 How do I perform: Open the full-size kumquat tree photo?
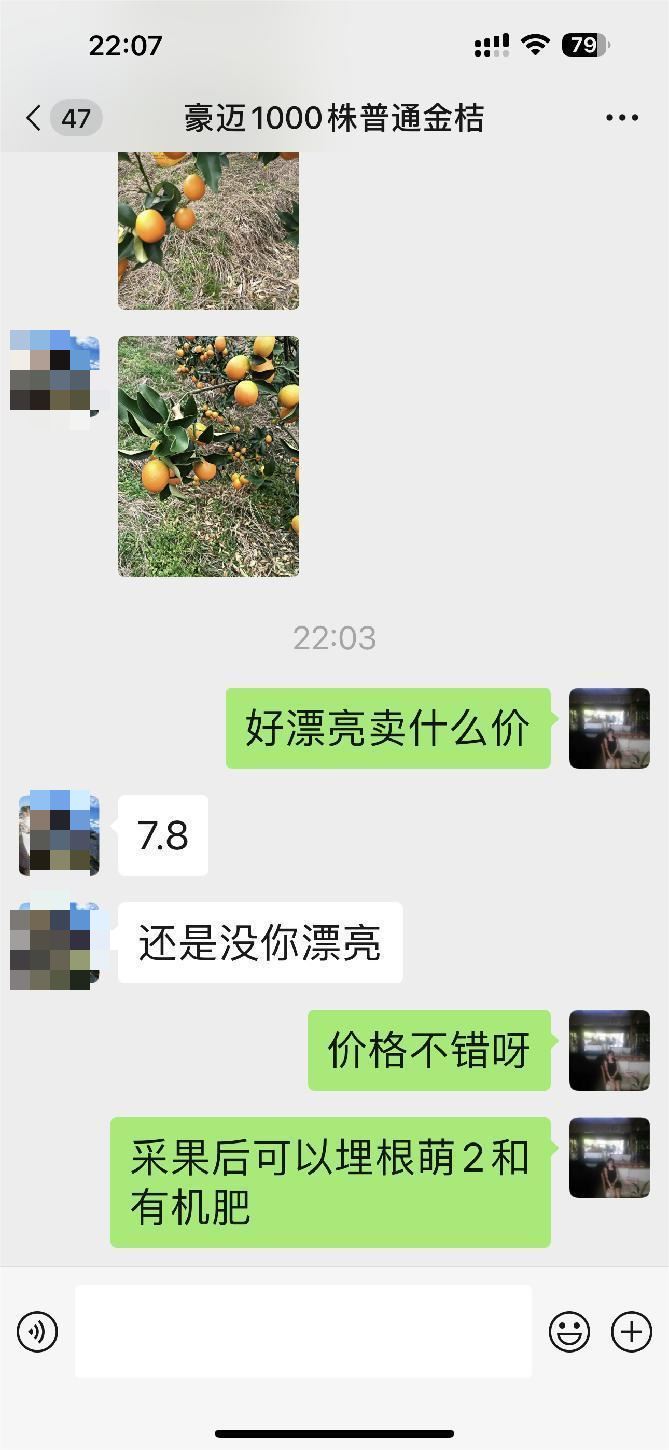(208, 456)
